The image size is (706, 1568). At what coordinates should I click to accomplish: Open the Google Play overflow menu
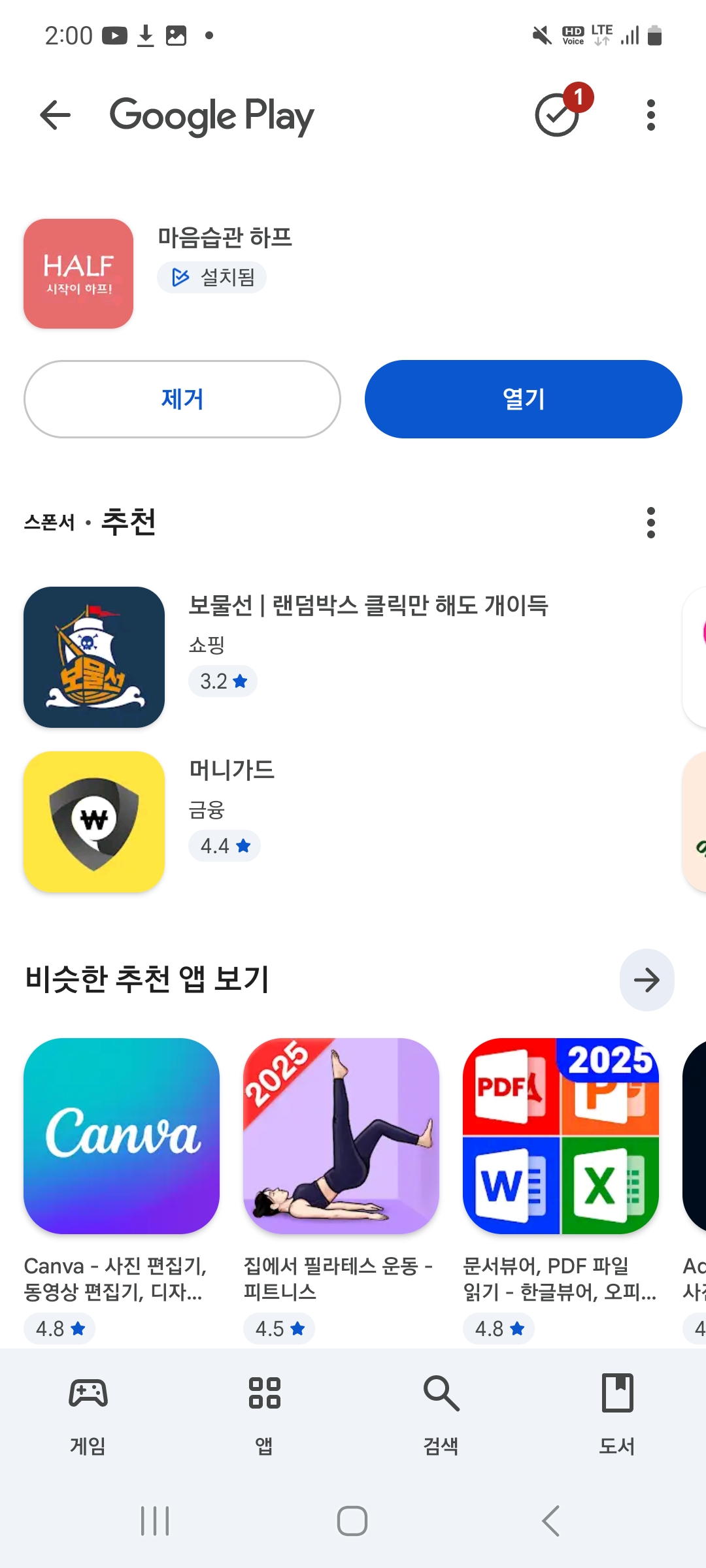tap(650, 116)
